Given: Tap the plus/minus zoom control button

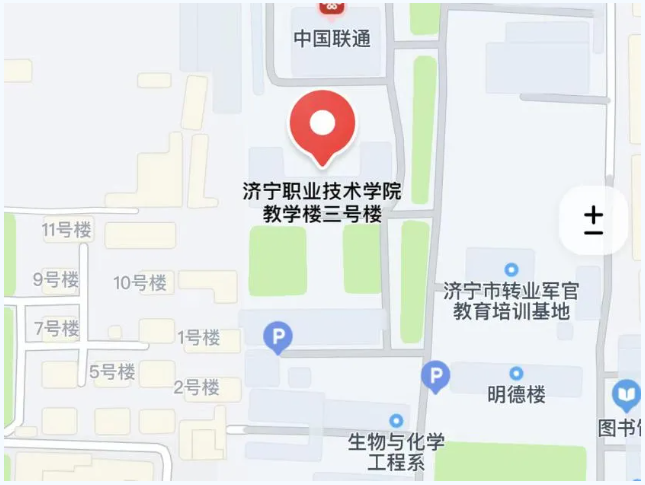Looking at the screenshot, I should click(x=594, y=219).
